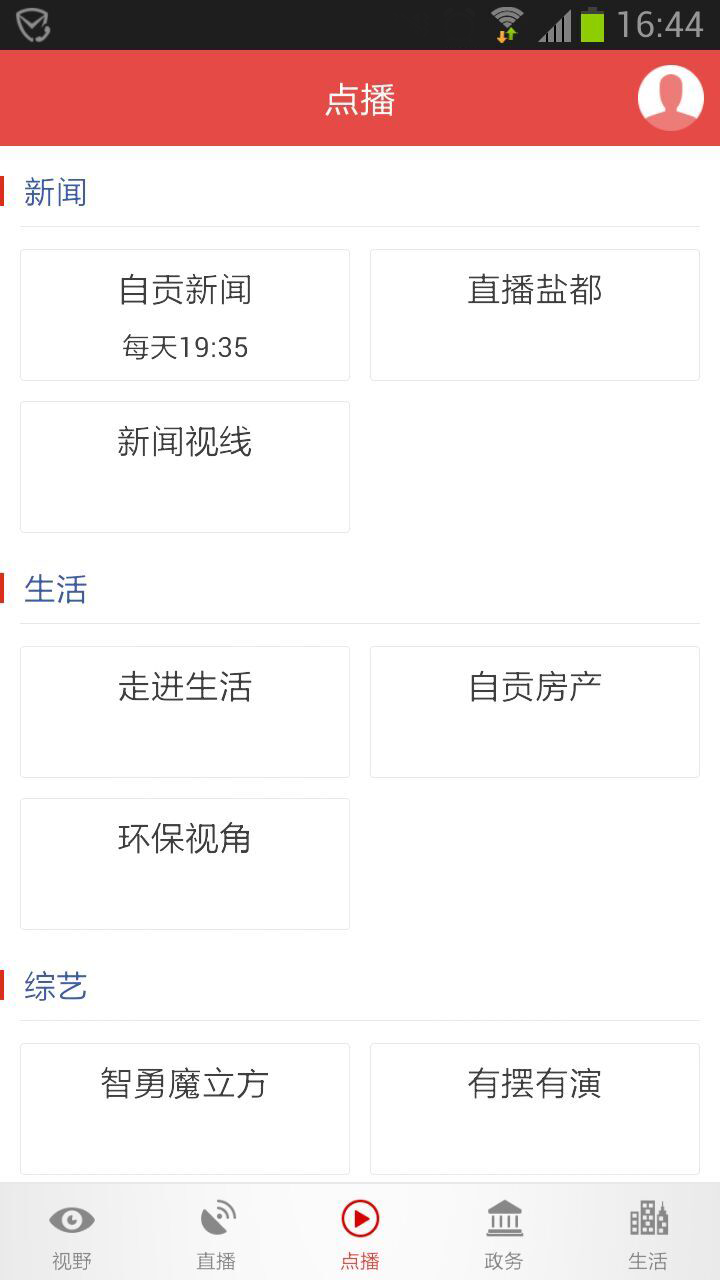This screenshot has width=720, height=1280.
Task: Select the 点播 tab
Action: (360, 1234)
